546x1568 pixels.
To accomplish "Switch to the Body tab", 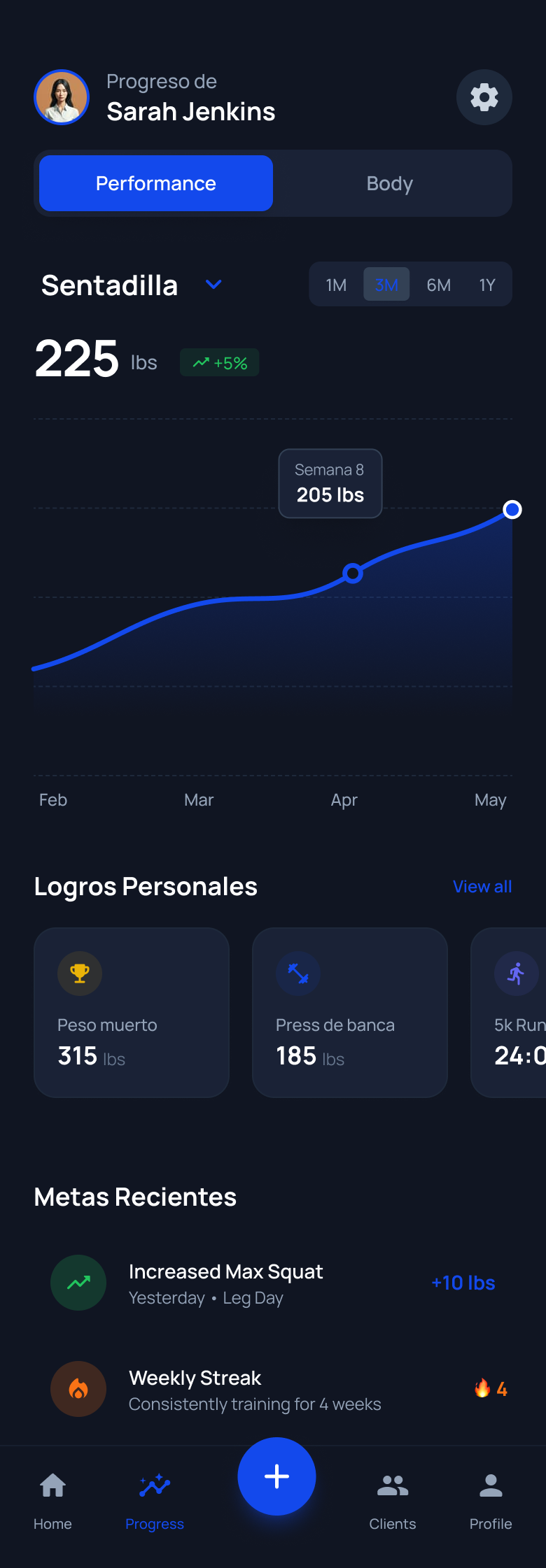I will [x=390, y=183].
